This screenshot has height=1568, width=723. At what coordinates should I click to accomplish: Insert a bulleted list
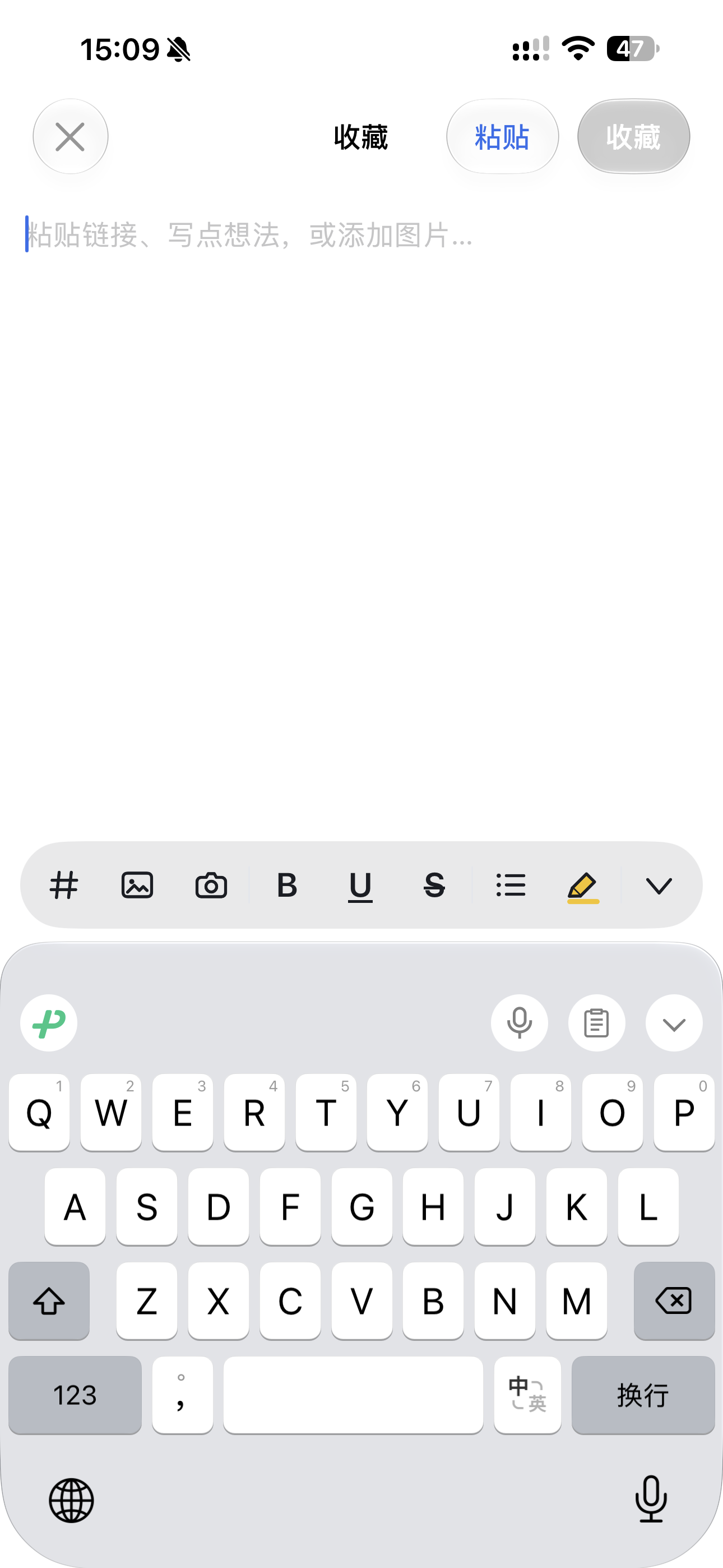point(511,885)
